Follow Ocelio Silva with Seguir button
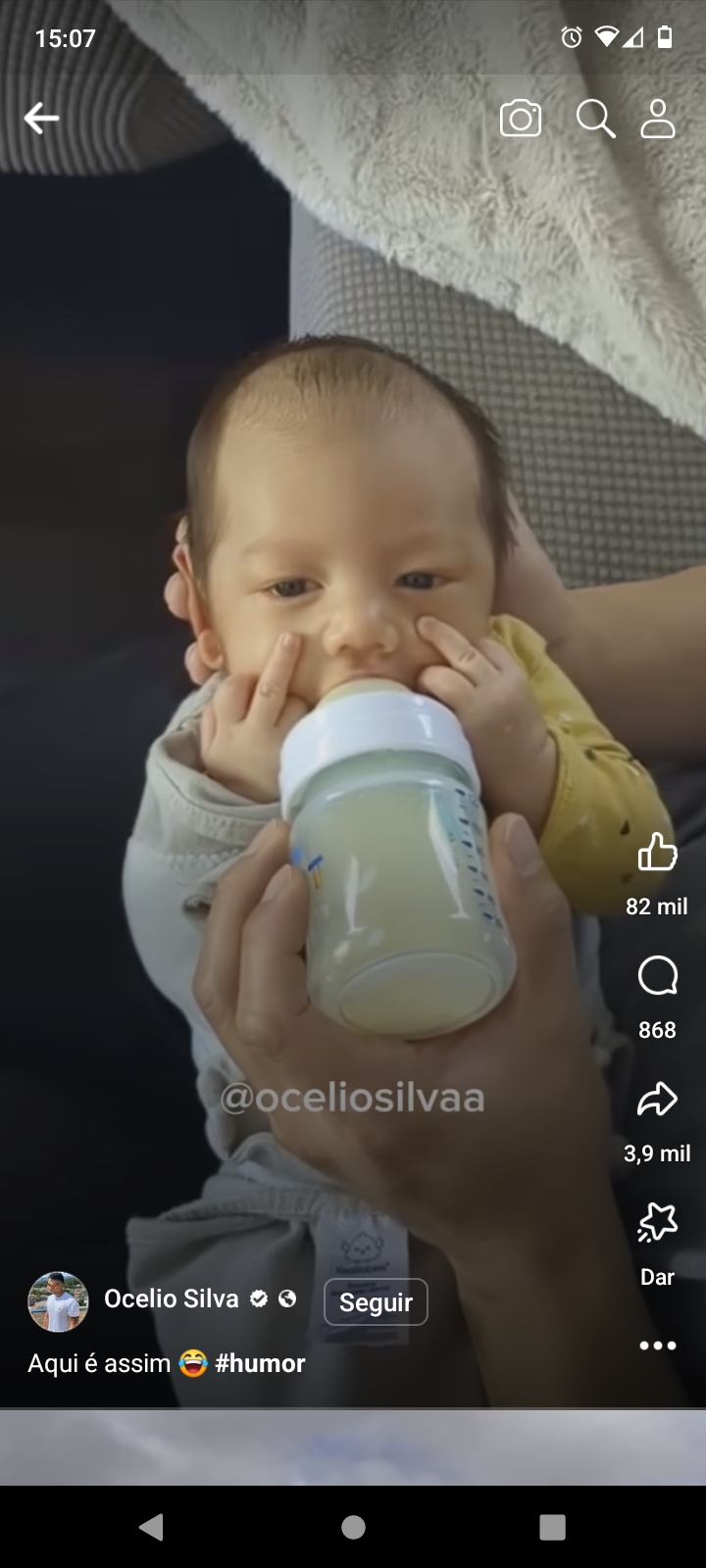The height and width of the screenshot is (1568, 706). pos(376,1302)
